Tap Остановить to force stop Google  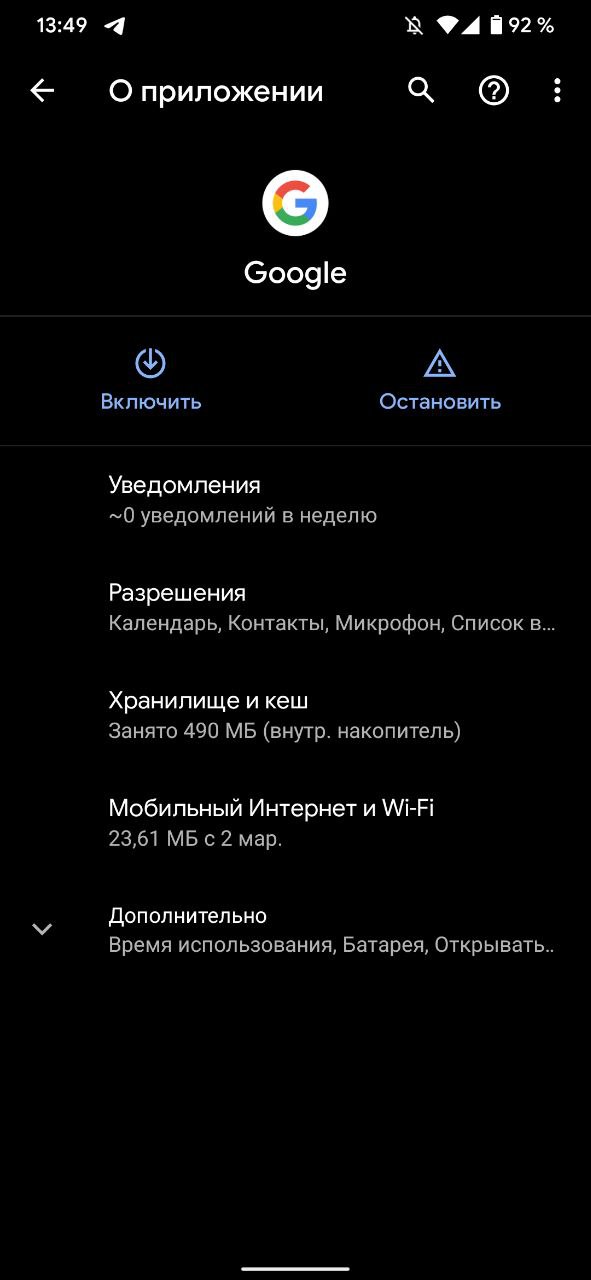pyautogui.click(x=440, y=381)
